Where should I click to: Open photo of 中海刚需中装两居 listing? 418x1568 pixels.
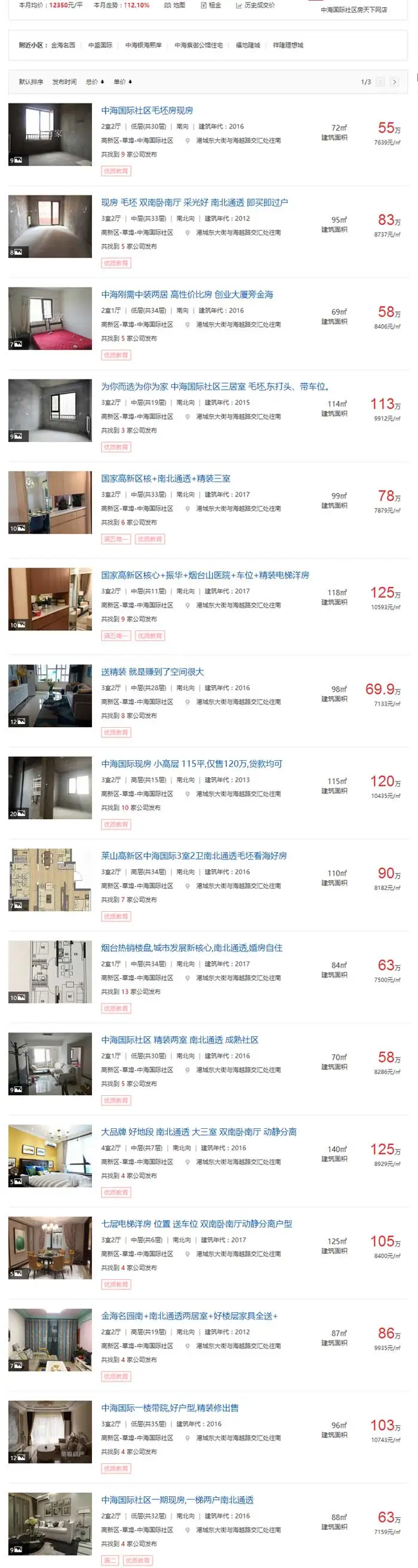pos(50,318)
